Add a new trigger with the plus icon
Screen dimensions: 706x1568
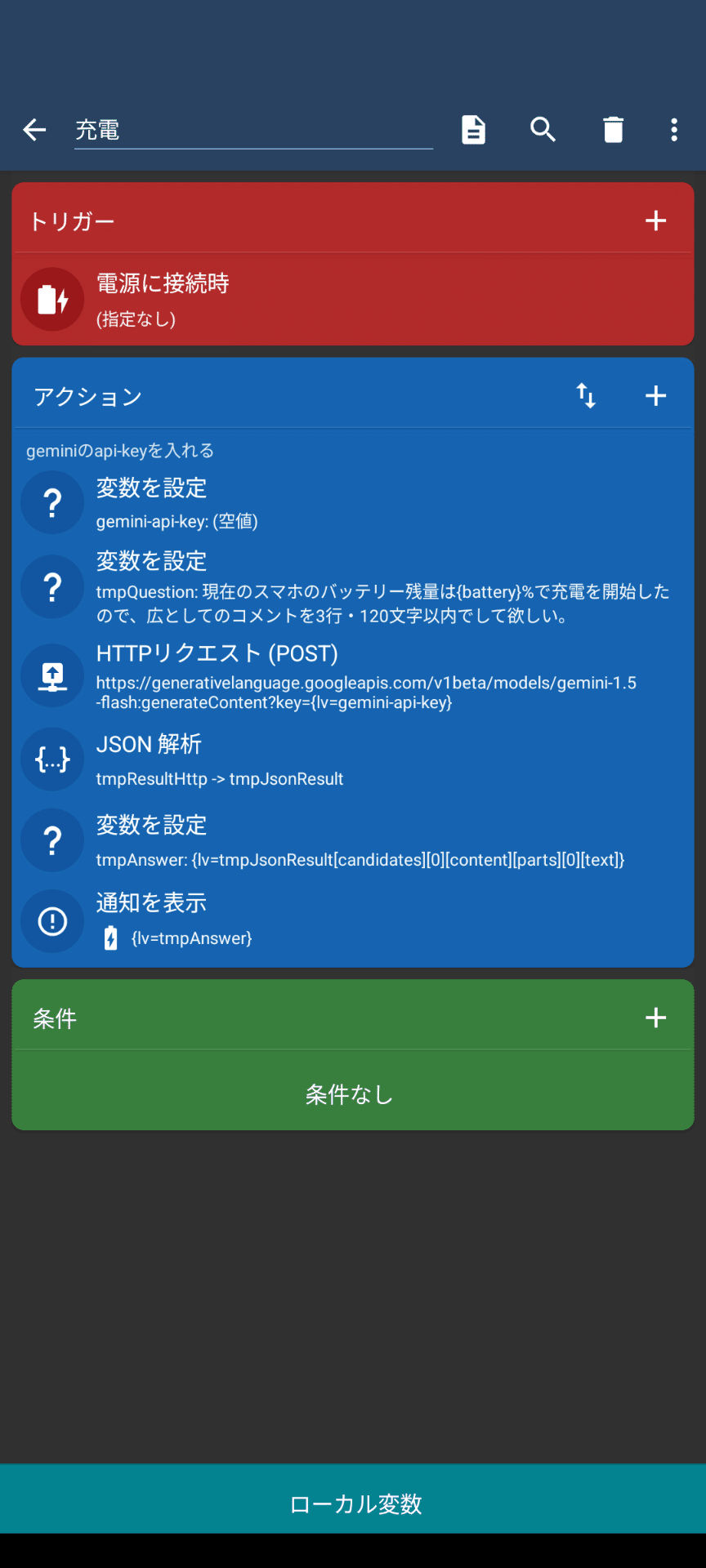point(655,220)
